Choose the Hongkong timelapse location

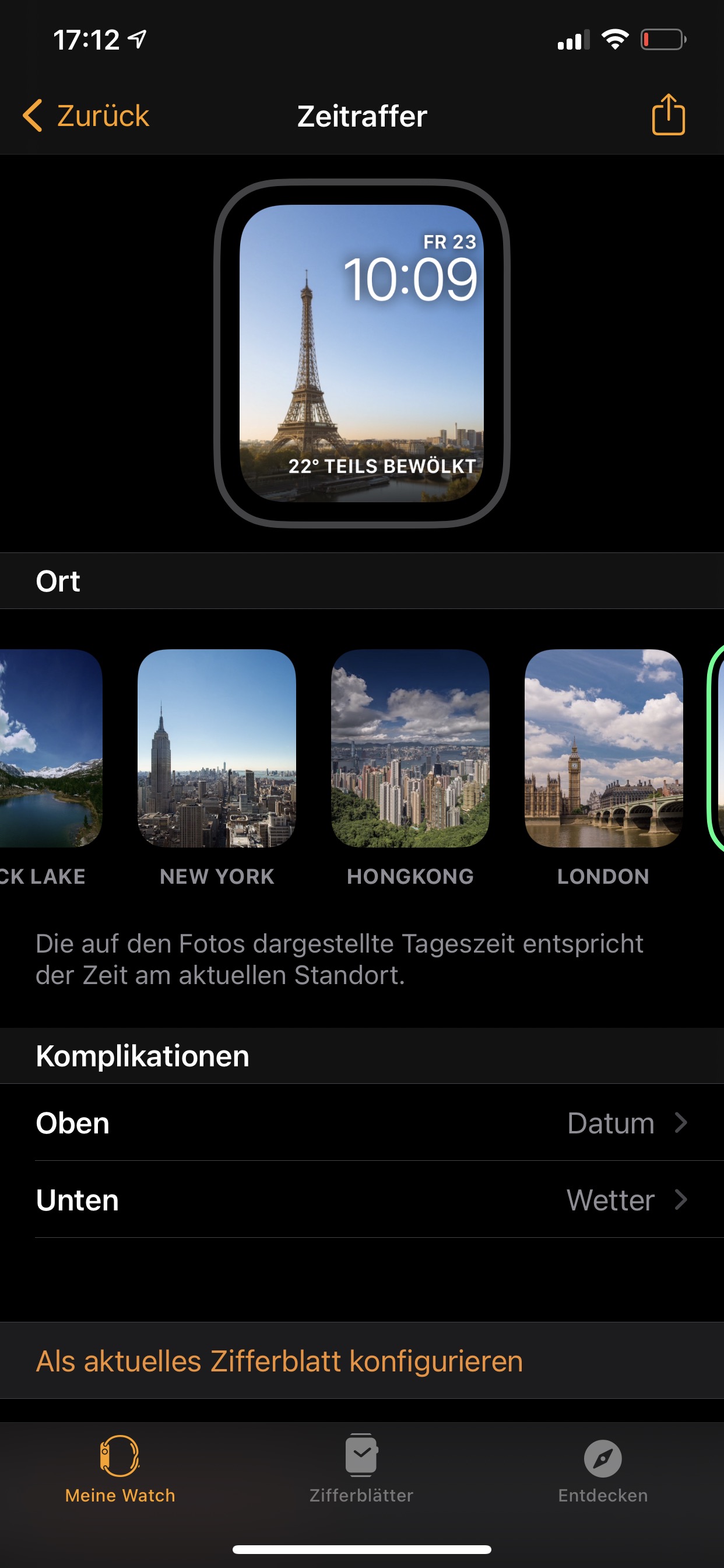click(x=410, y=748)
